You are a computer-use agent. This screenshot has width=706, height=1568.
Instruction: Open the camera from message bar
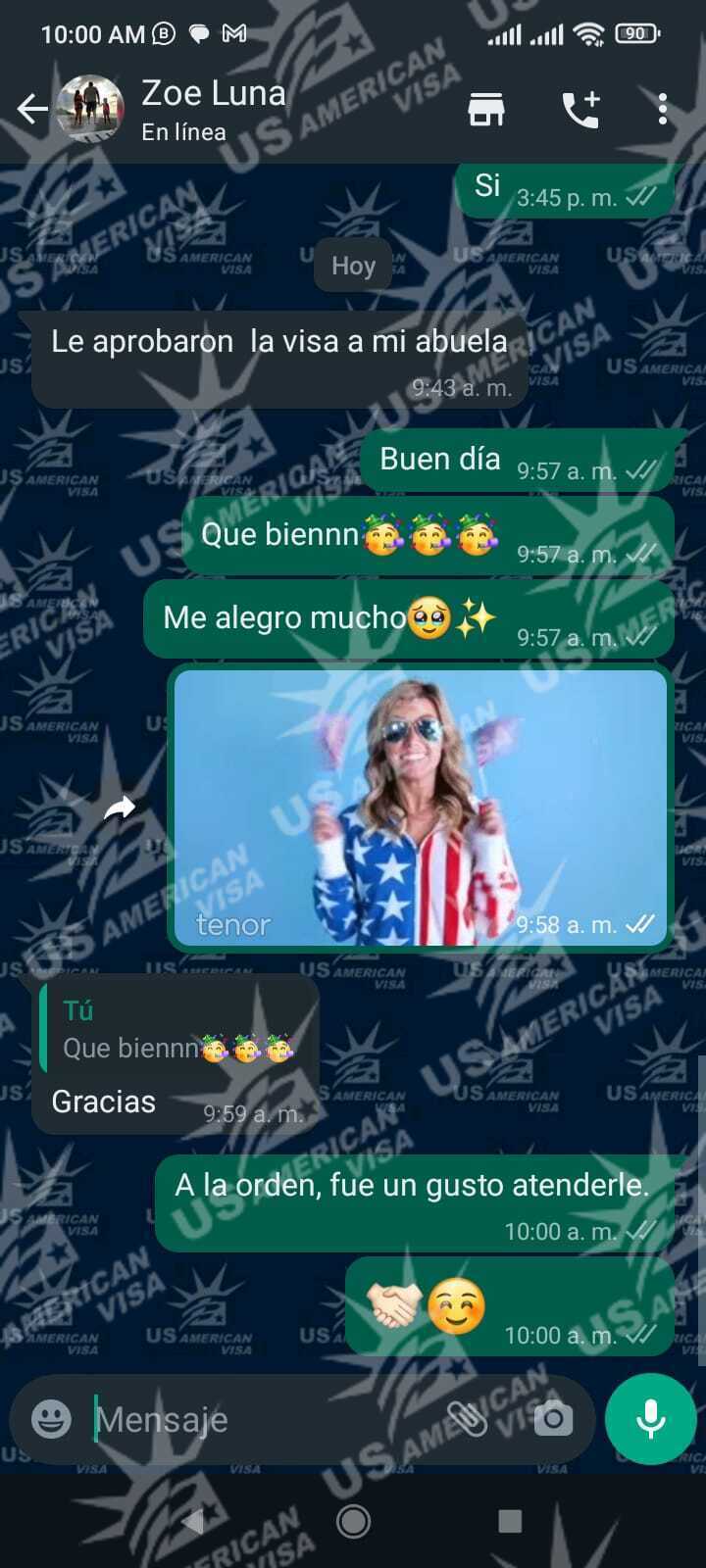coord(553,1418)
